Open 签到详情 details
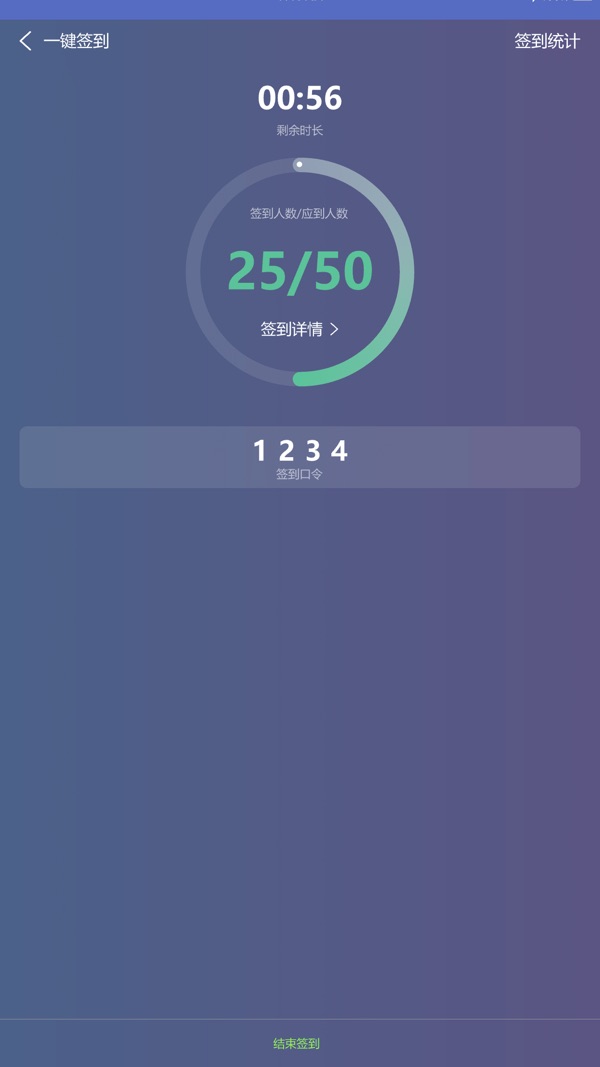 (x=299, y=329)
